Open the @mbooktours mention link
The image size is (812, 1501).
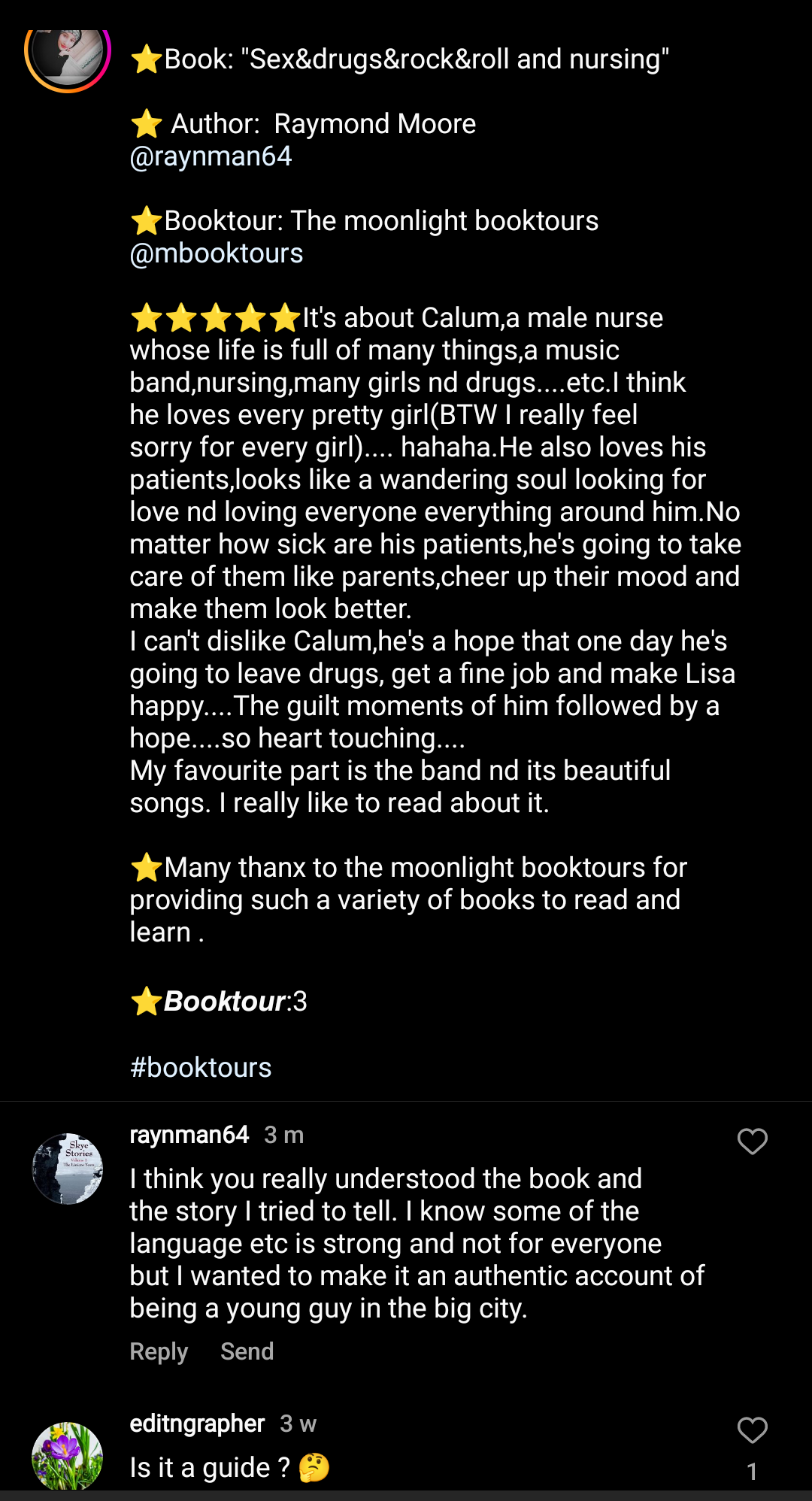click(217, 253)
